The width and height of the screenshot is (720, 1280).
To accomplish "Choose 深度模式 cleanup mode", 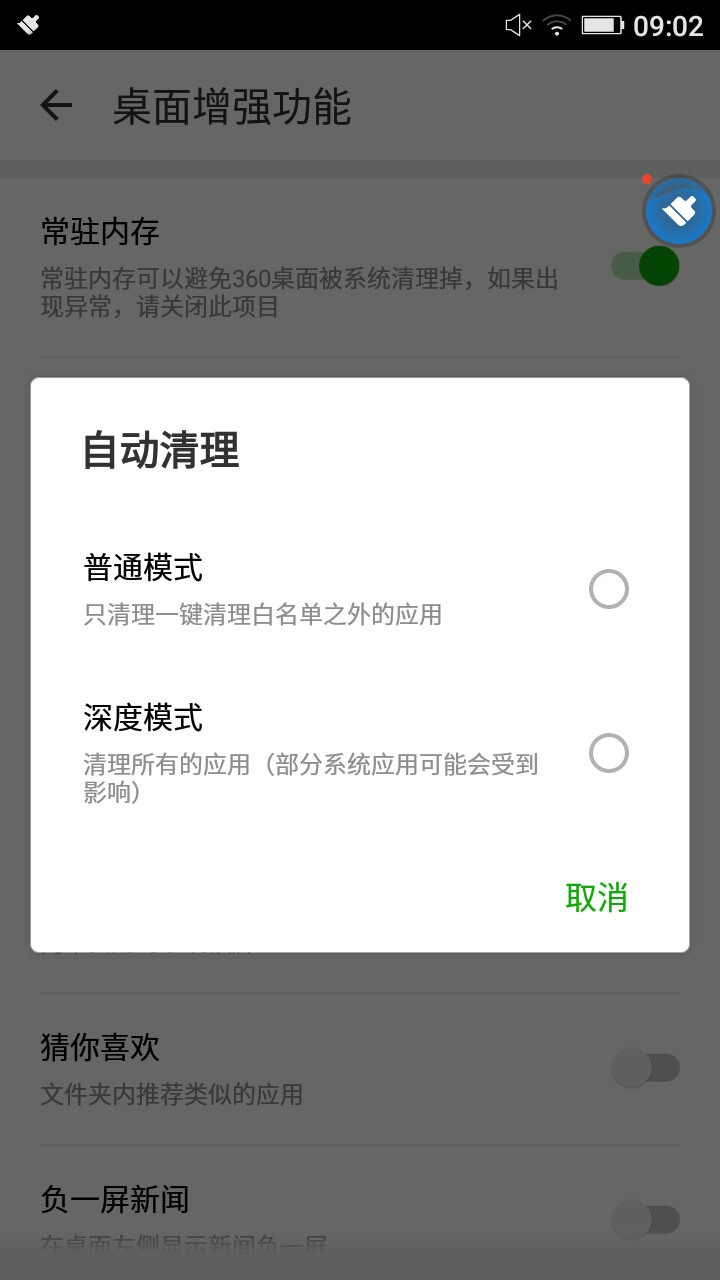I will 608,753.
